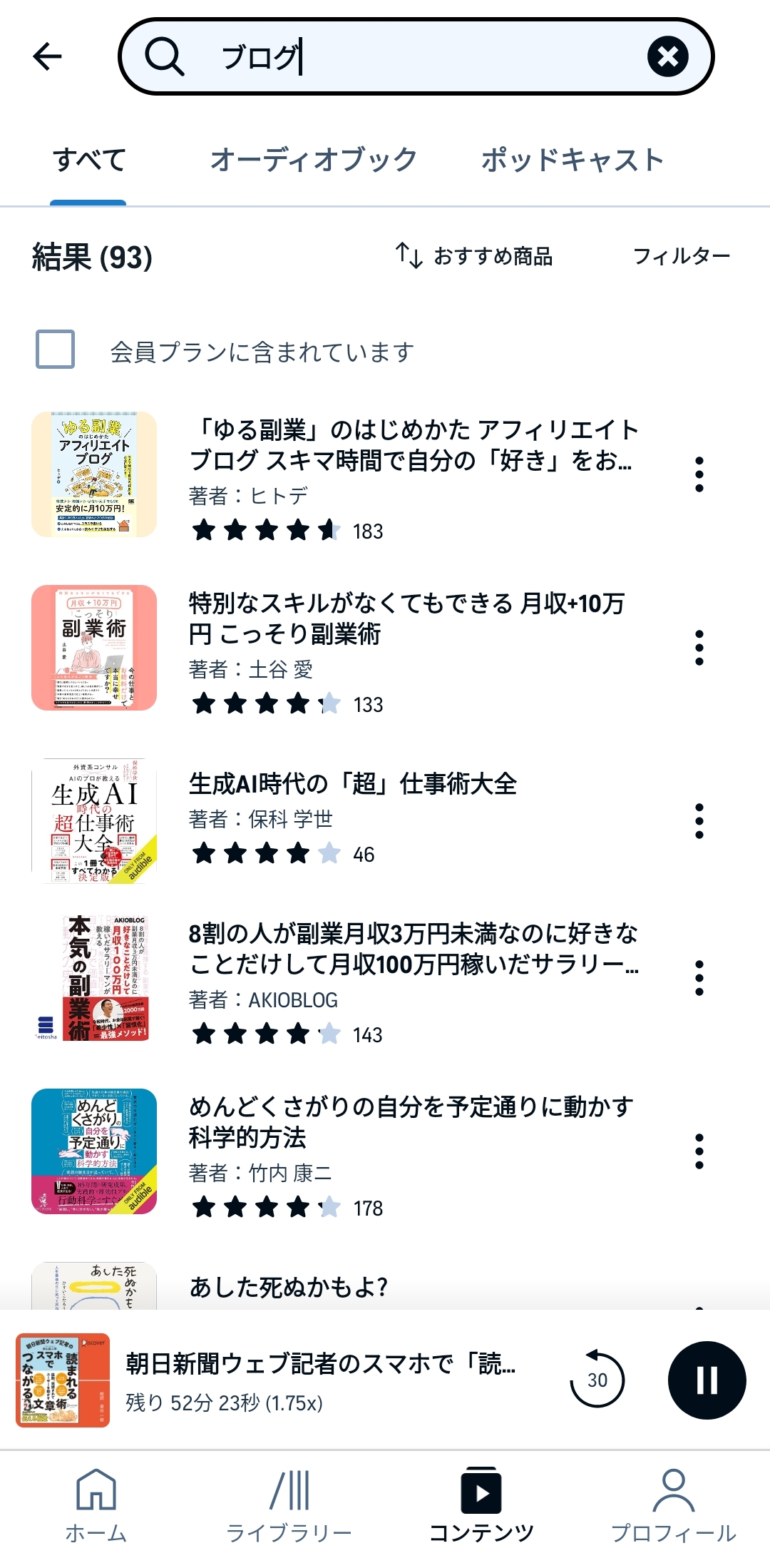Open the AKIOBLOG book result
The width and height of the screenshot is (770, 1568).
pos(414,949)
